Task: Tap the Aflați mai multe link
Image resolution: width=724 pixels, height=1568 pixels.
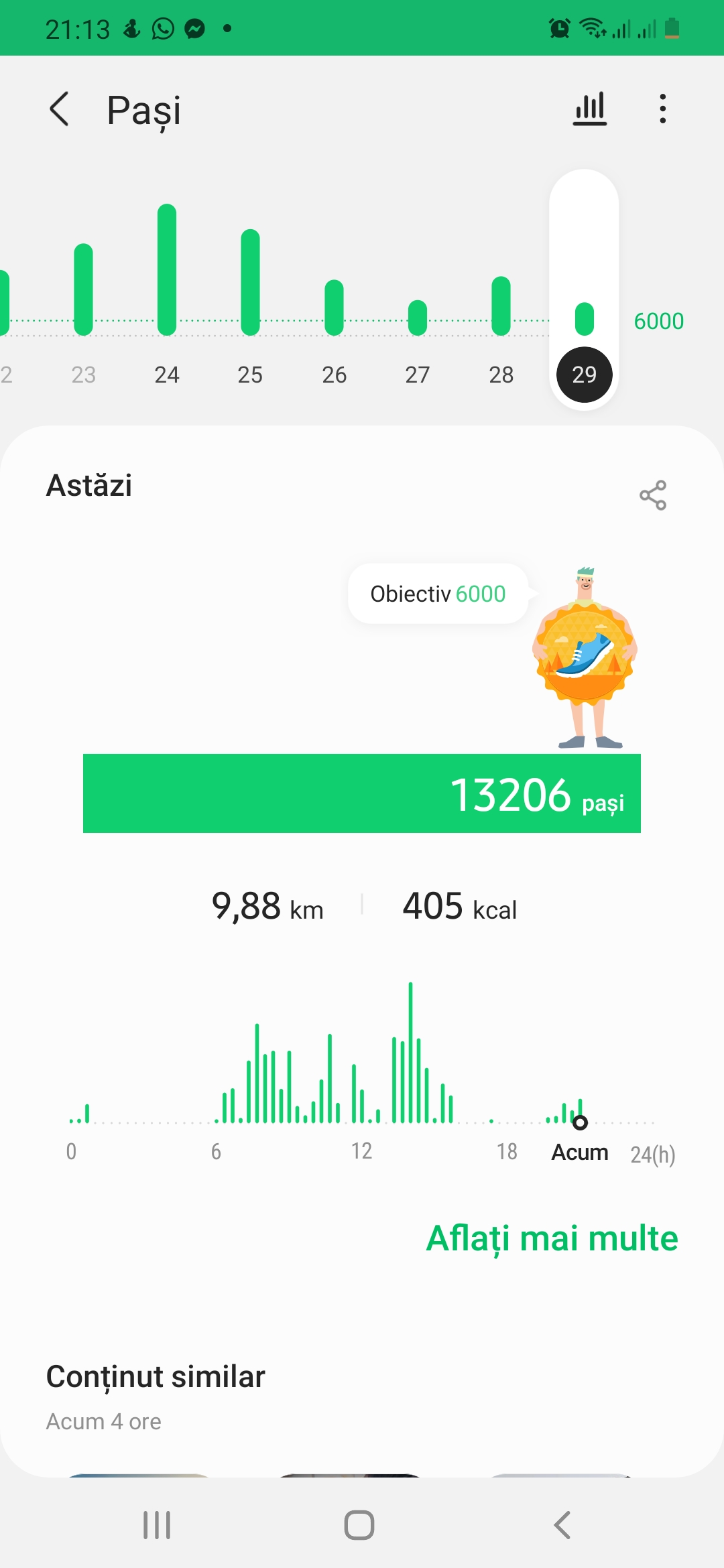Action: click(x=552, y=1238)
